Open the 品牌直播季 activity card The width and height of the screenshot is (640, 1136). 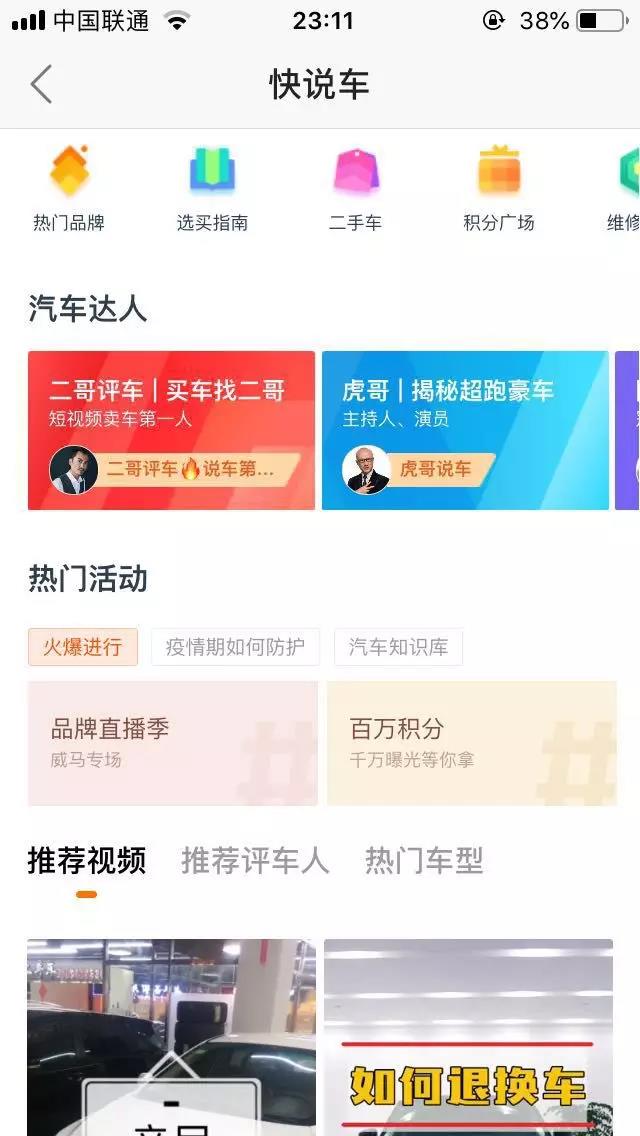click(x=172, y=743)
